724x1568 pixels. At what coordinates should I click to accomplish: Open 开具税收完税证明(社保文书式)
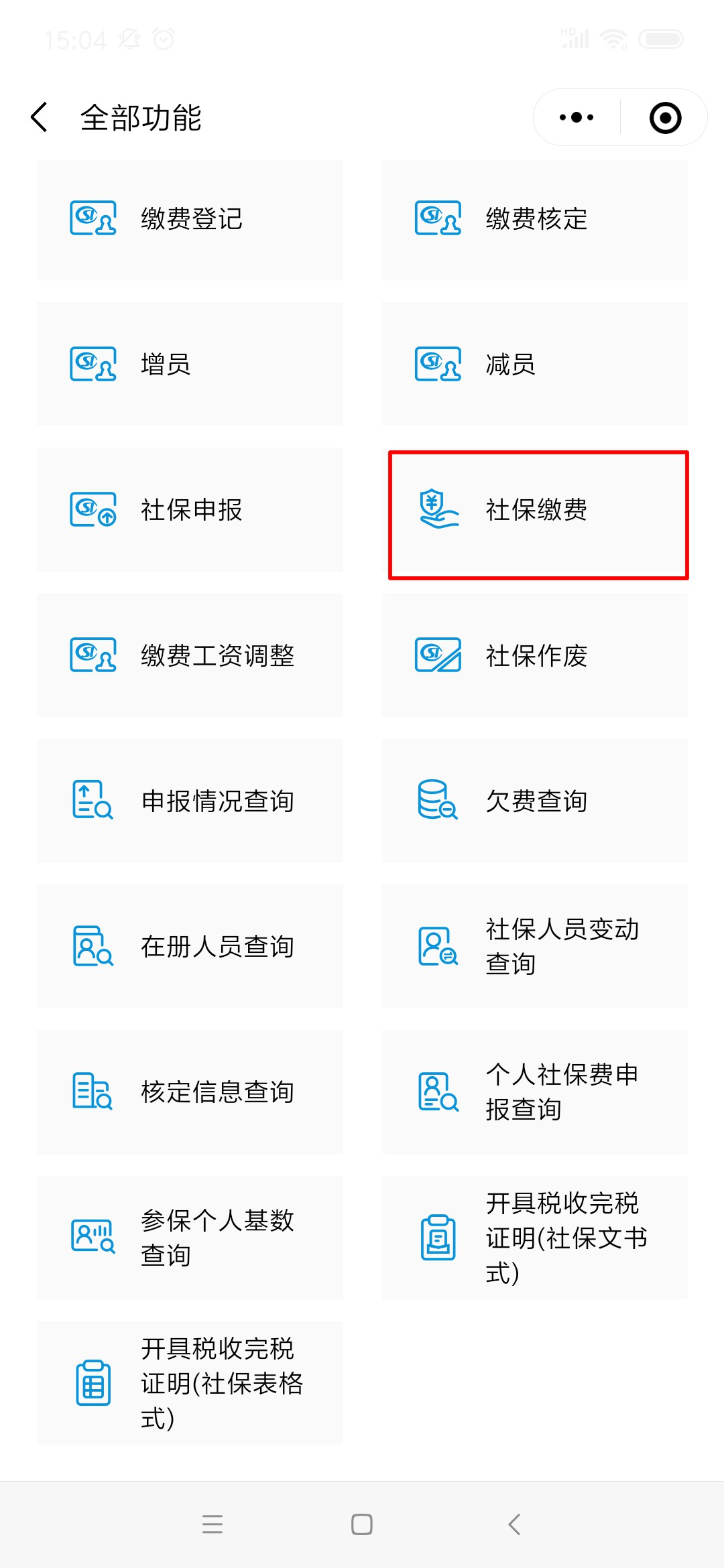click(x=534, y=1236)
